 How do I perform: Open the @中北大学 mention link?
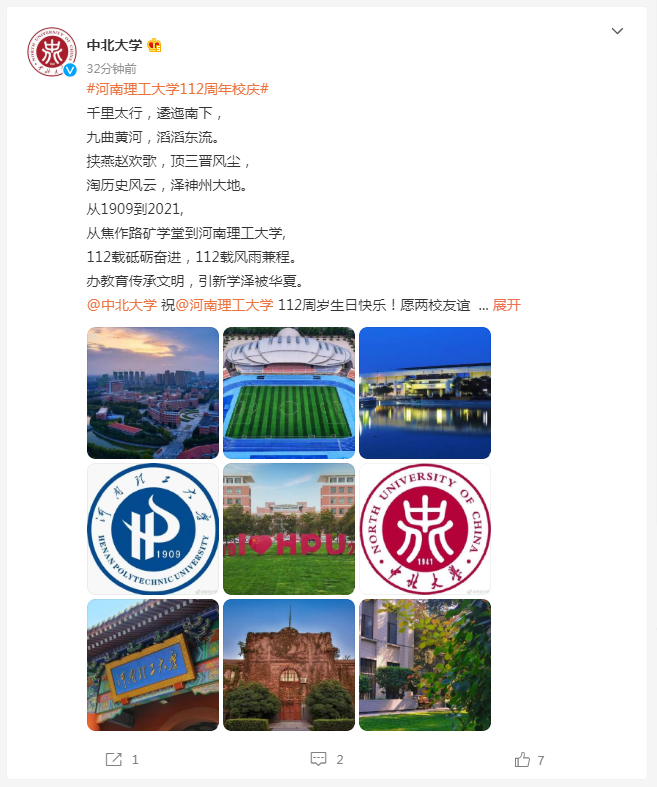(x=121, y=305)
